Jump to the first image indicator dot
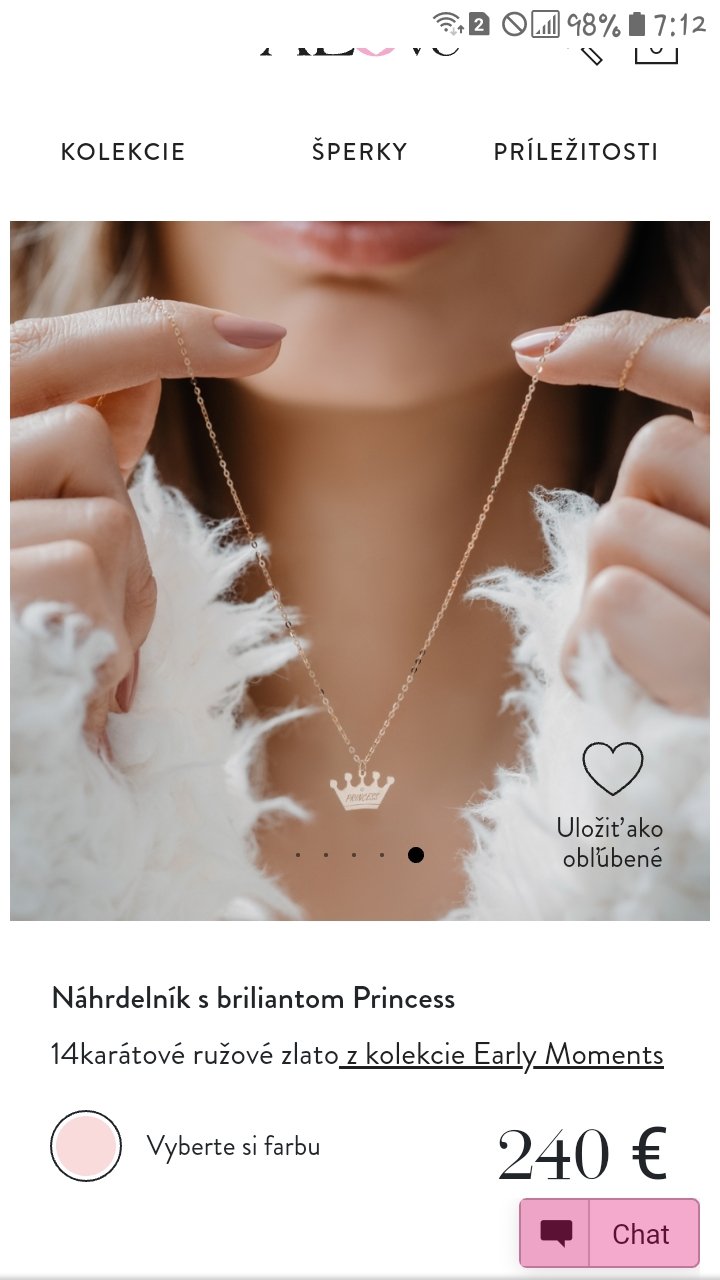This screenshot has height=1280, width=720. tap(298, 855)
